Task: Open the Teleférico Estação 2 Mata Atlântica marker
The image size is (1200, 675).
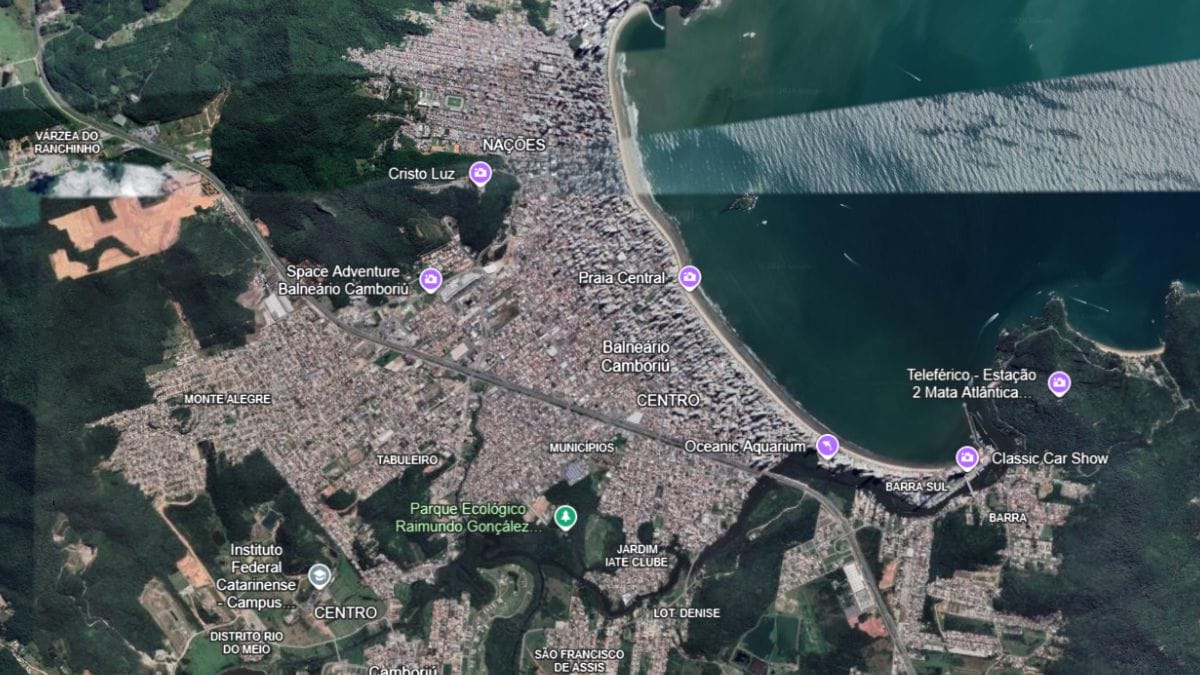Action: (x=1059, y=382)
